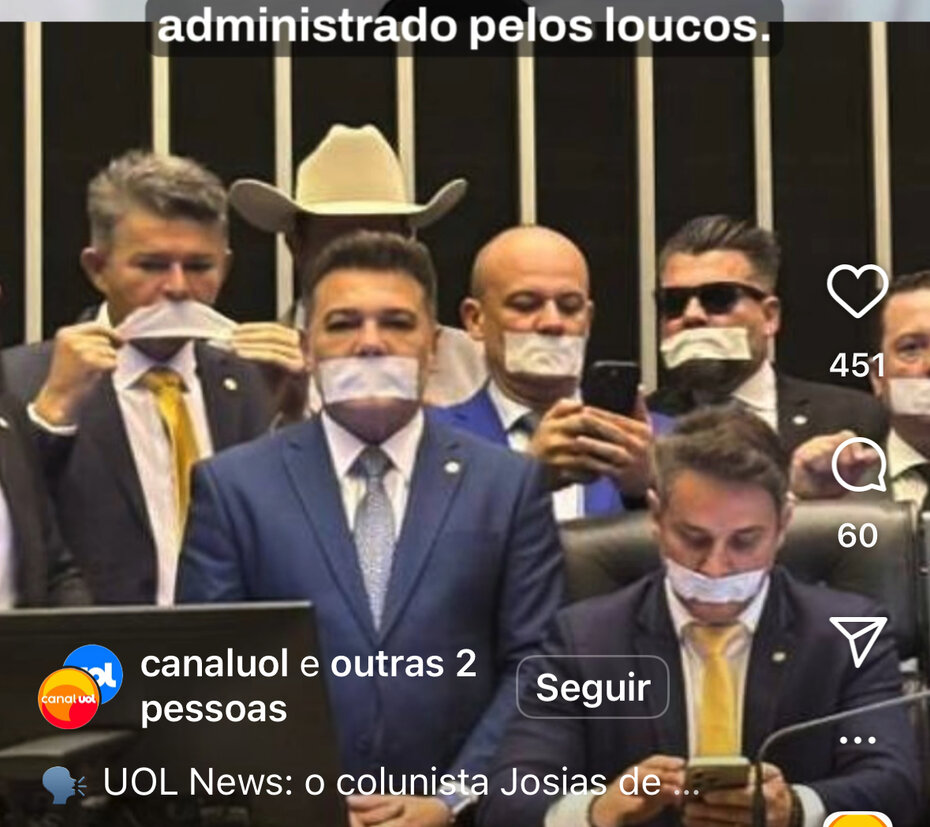The height and width of the screenshot is (827, 930).
Task: Open the canaluol profile picture
Action: [x=80, y=687]
